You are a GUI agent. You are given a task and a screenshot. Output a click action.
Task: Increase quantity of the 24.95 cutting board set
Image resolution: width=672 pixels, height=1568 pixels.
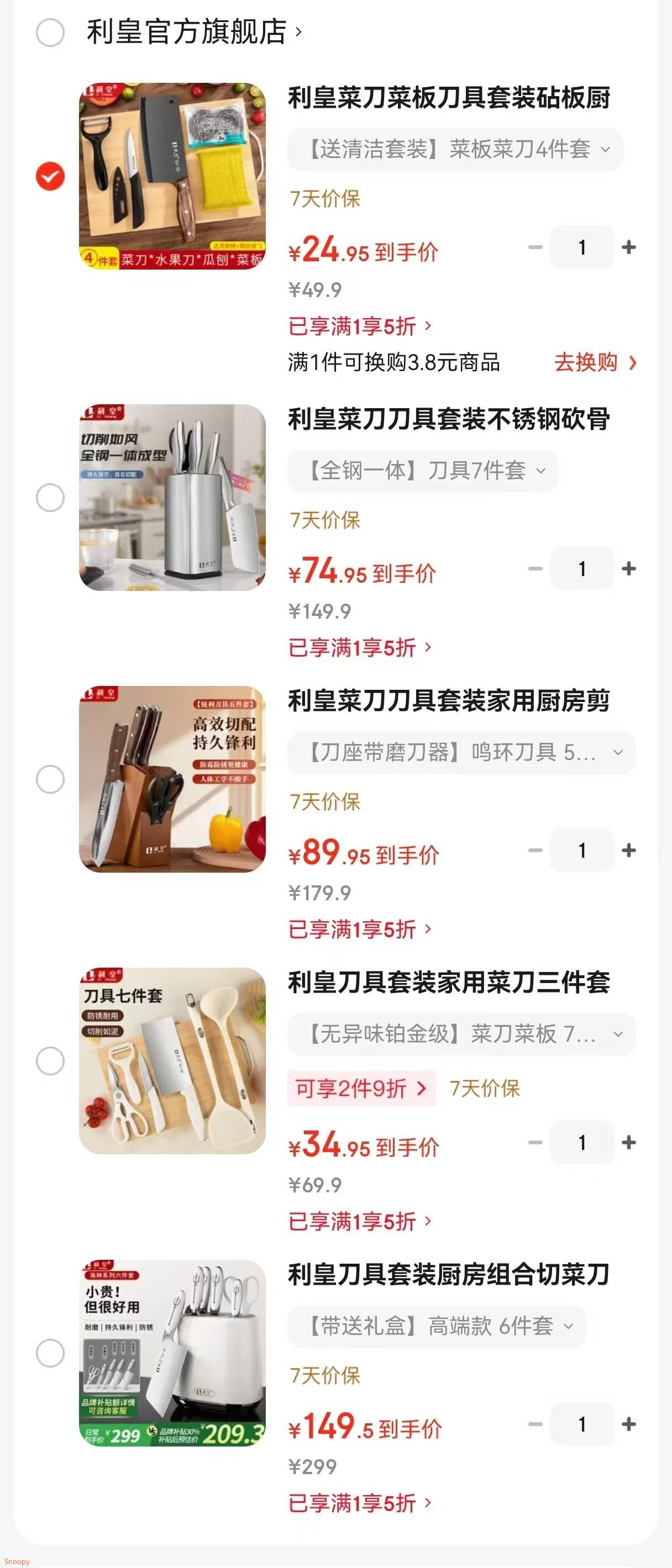click(629, 247)
